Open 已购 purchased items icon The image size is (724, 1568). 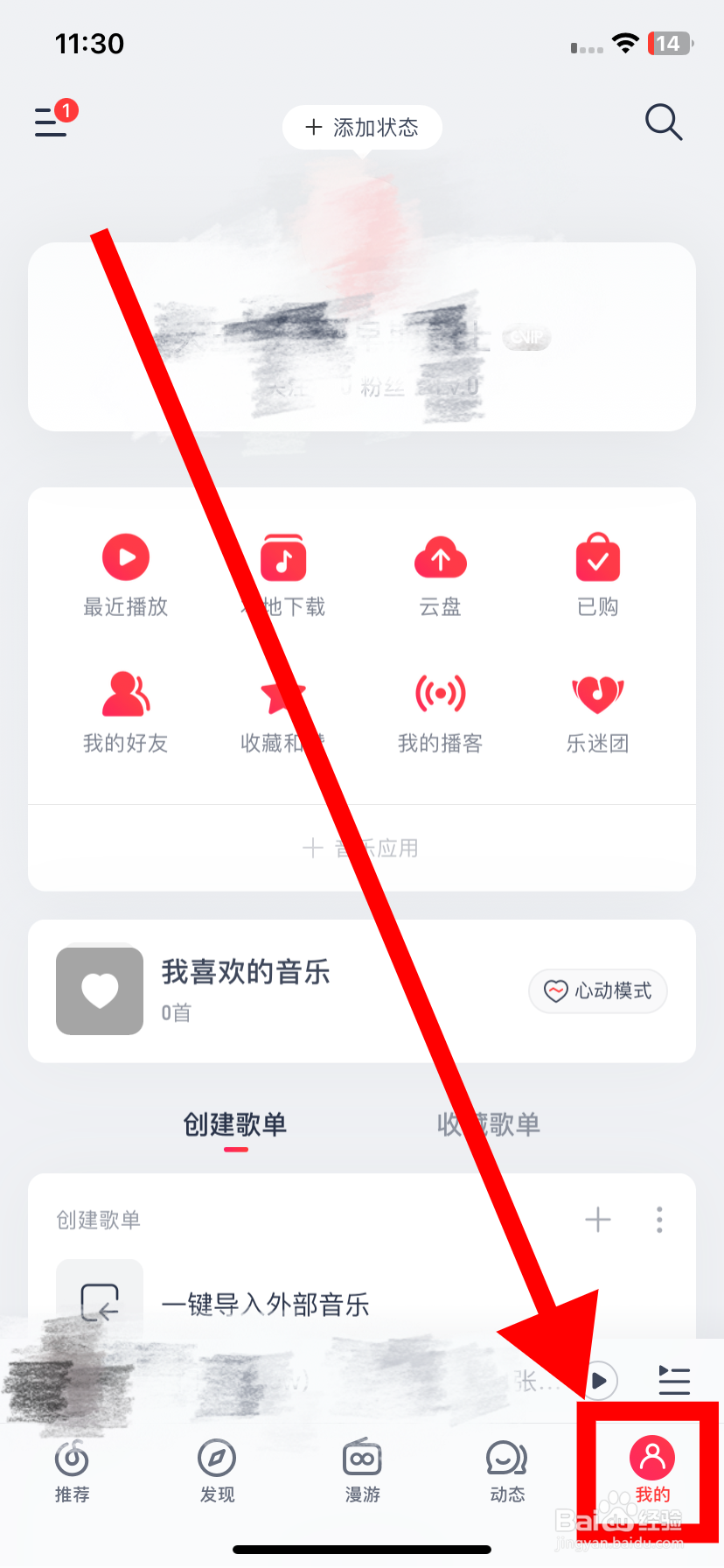(597, 573)
